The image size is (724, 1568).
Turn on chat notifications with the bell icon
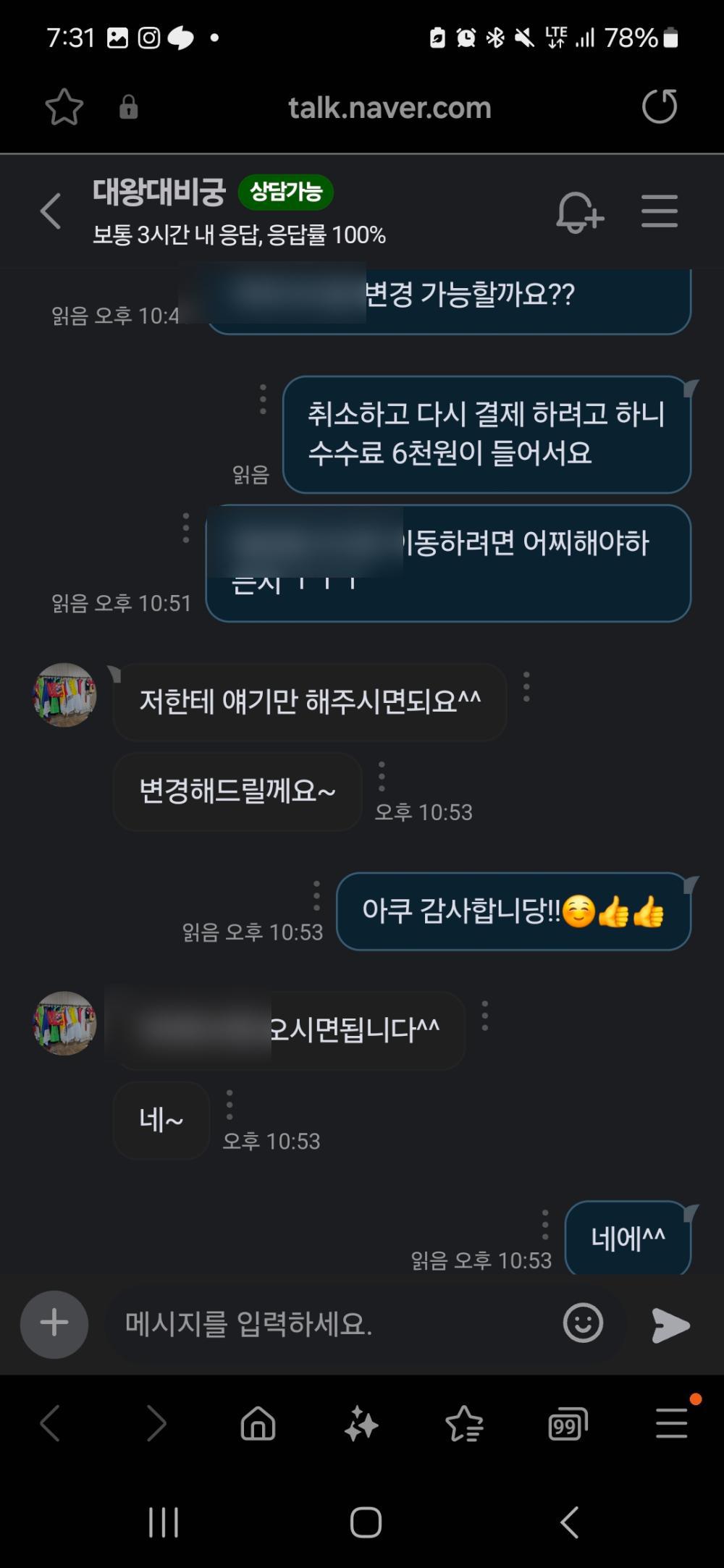point(578,213)
